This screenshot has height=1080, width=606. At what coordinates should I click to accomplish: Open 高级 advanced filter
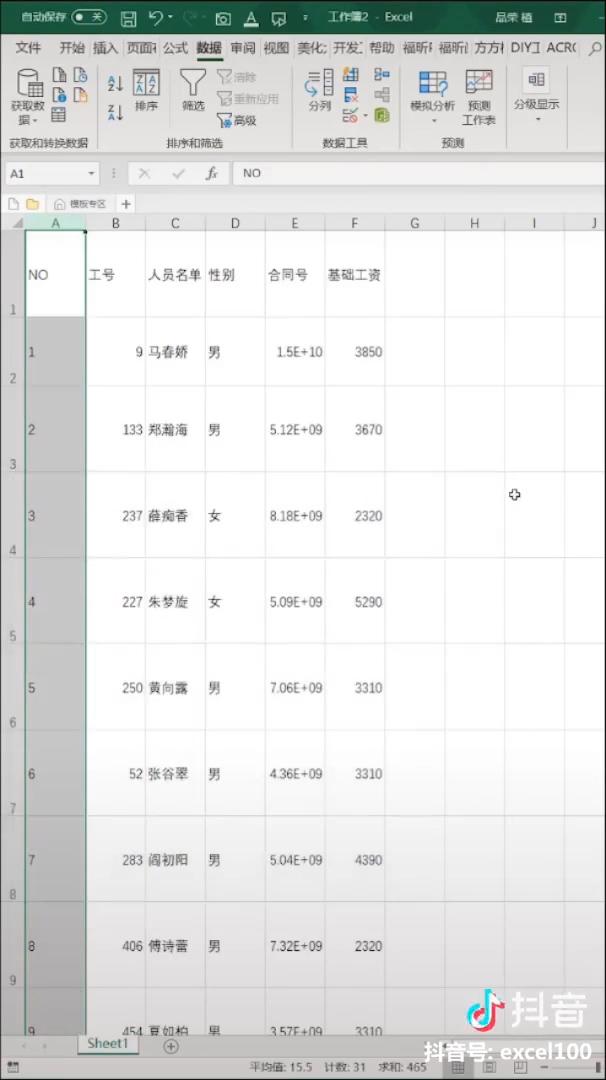(238, 121)
